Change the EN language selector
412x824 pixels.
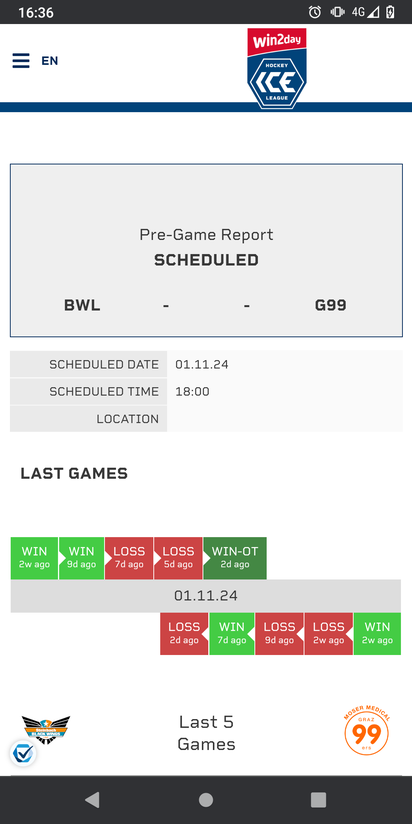(50, 61)
